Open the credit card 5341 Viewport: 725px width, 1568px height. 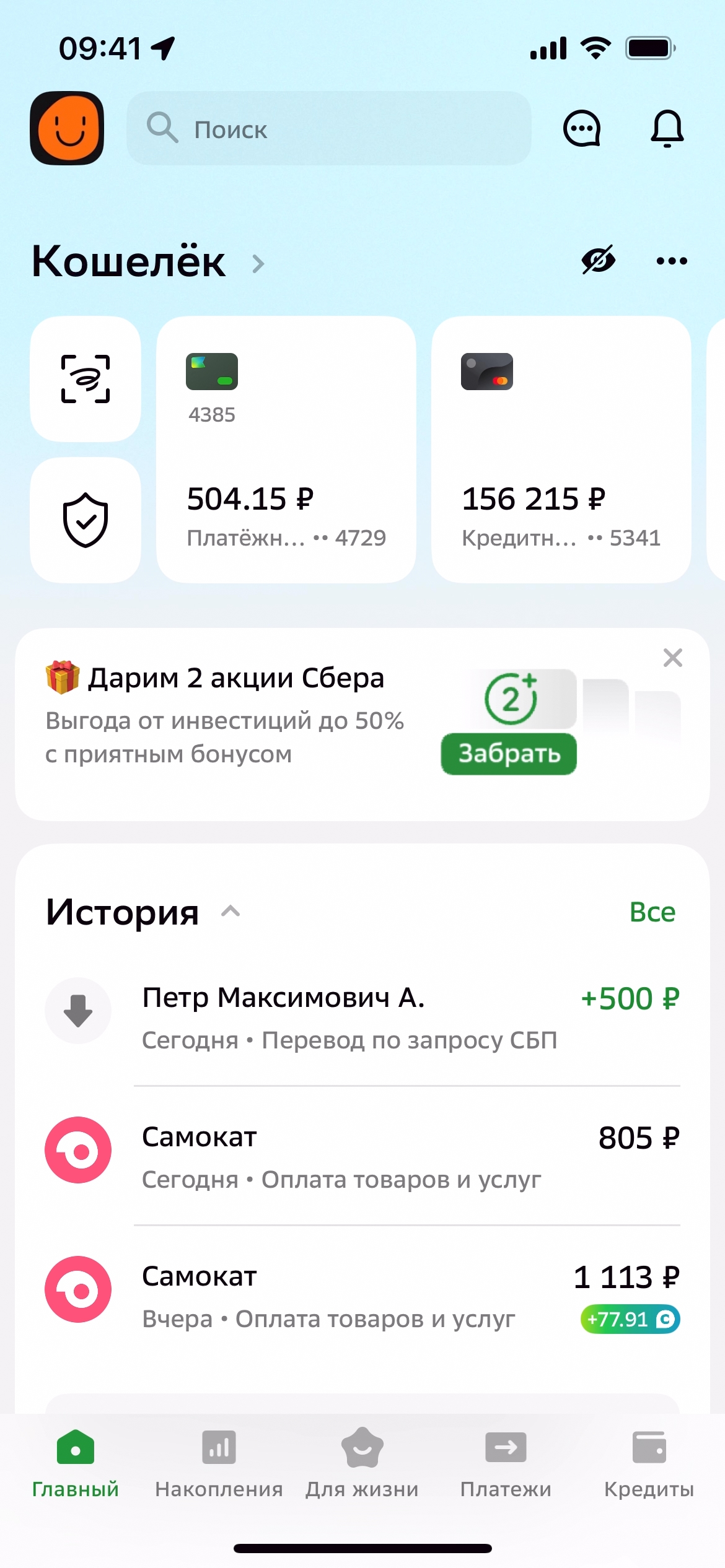(561, 450)
